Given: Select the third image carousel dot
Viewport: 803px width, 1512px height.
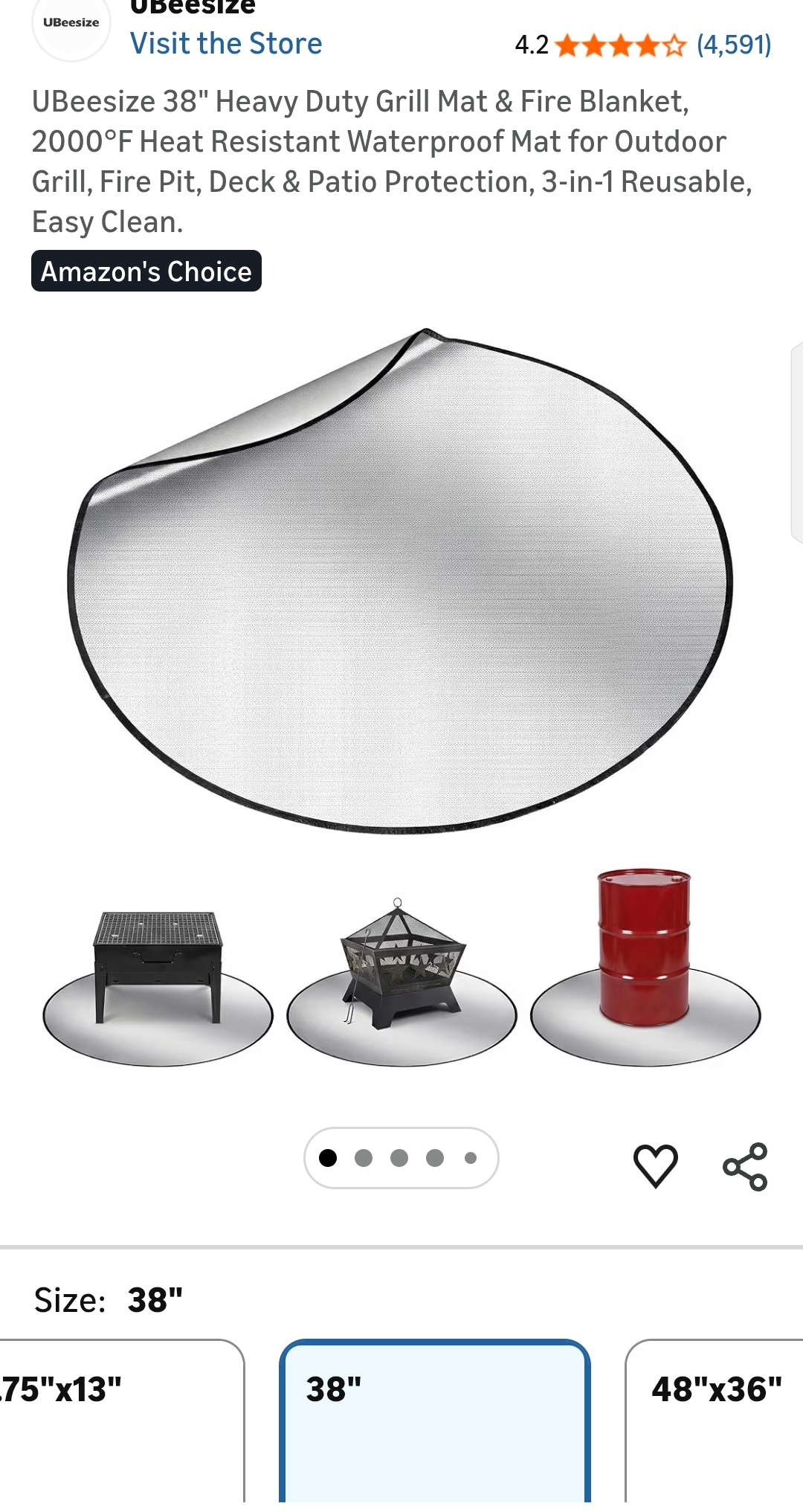Looking at the screenshot, I should 399,1157.
